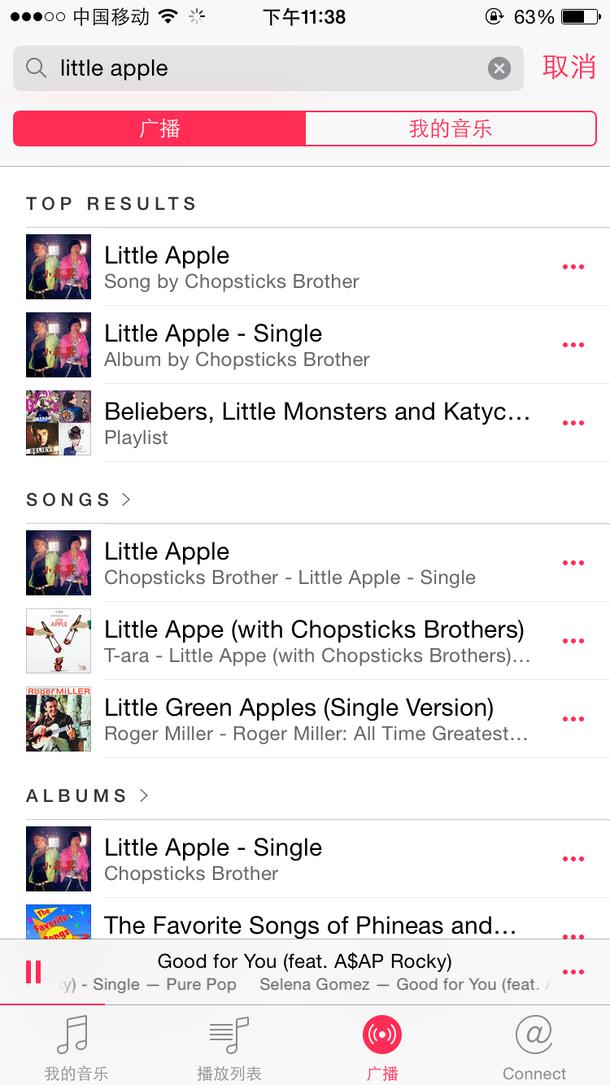Viewport: 610px width, 1085px height.
Task: Expand the ALBUMS section
Action: click(88, 795)
